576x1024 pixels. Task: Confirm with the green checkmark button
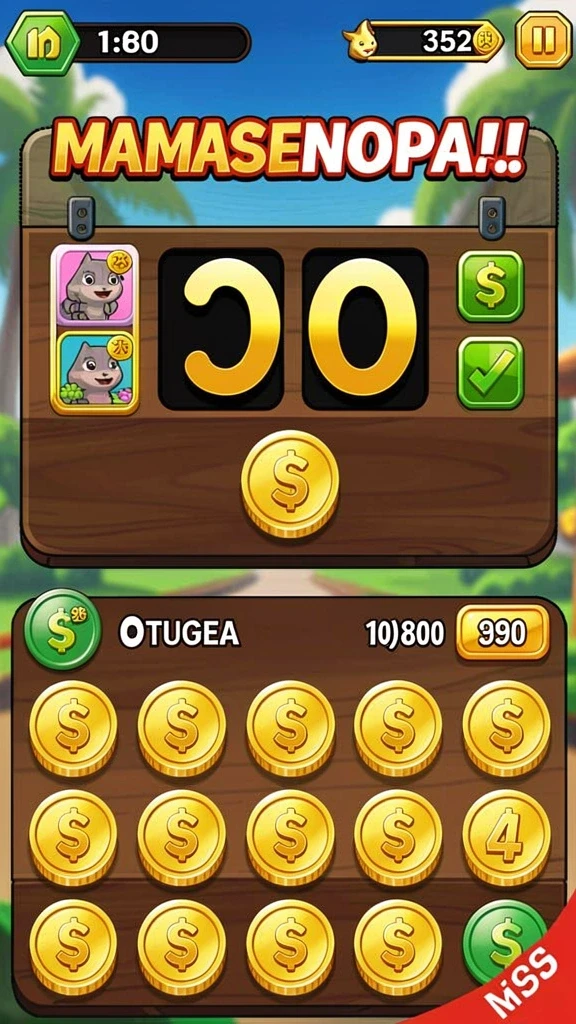pyautogui.click(x=490, y=373)
